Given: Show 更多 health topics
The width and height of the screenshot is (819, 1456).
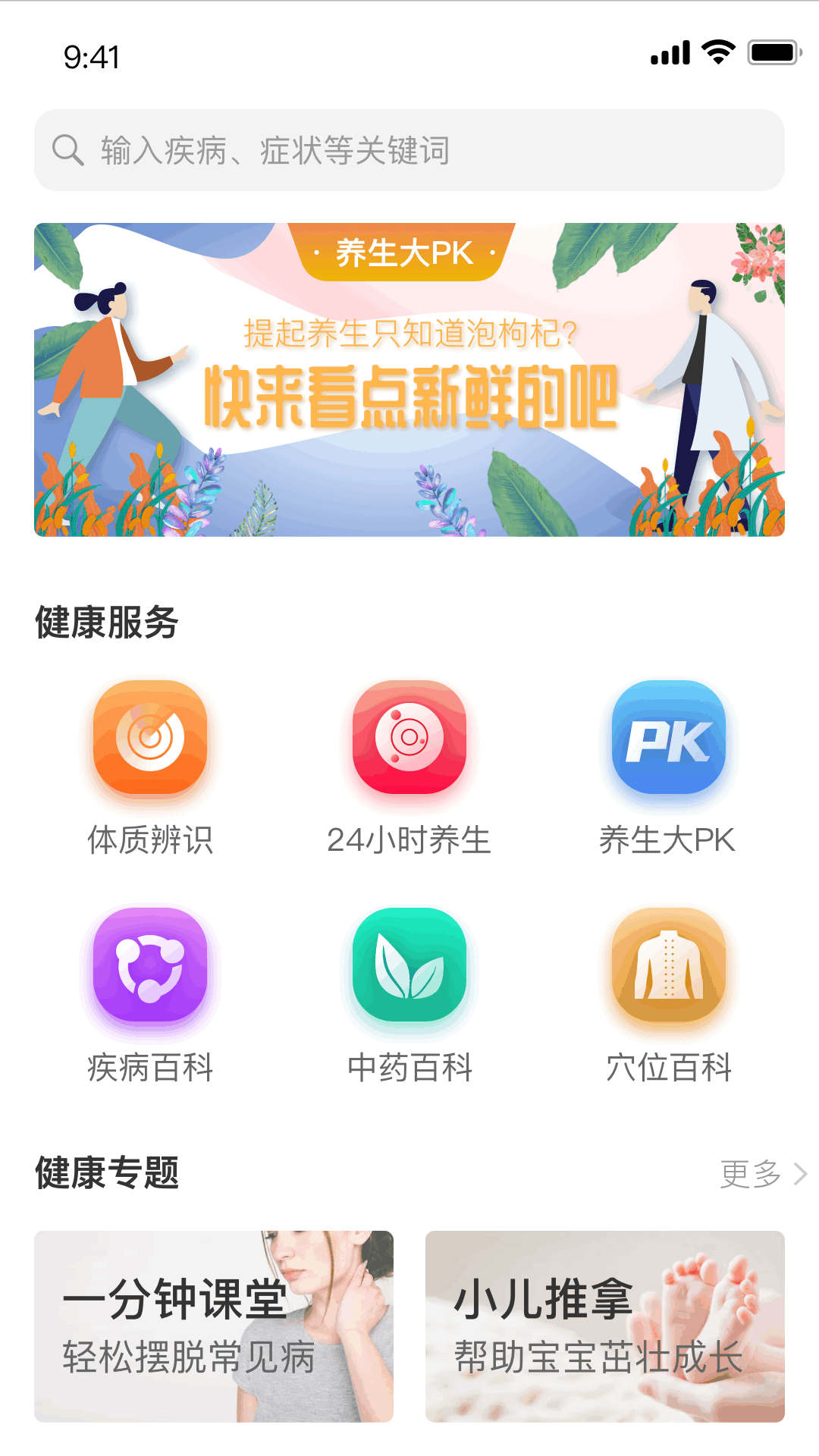Looking at the screenshot, I should click(762, 1174).
